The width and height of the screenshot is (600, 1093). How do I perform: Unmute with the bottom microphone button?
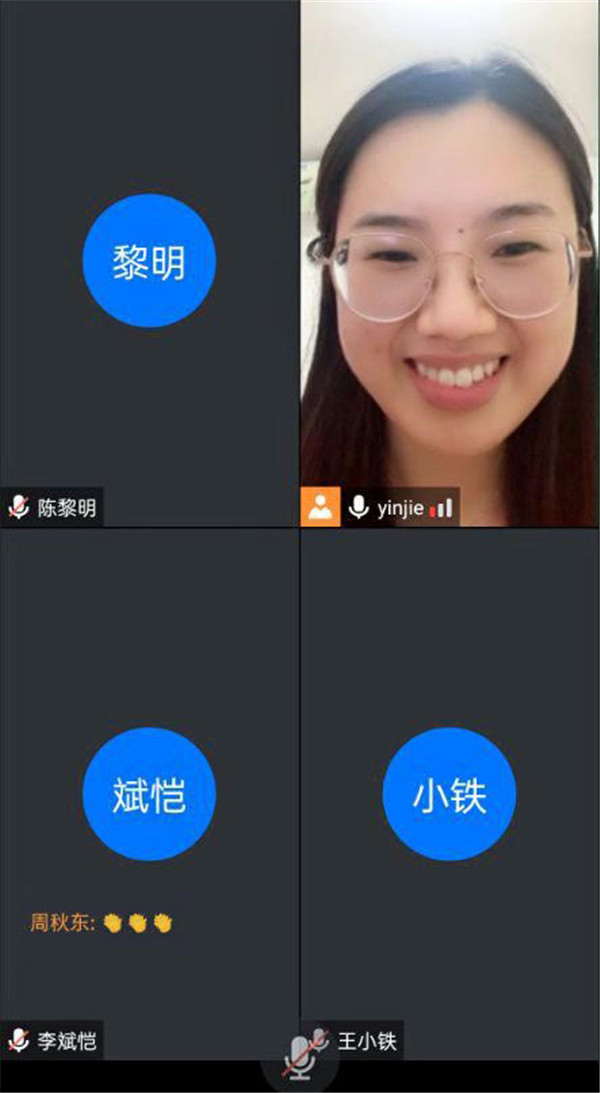[x=298, y=1060]
